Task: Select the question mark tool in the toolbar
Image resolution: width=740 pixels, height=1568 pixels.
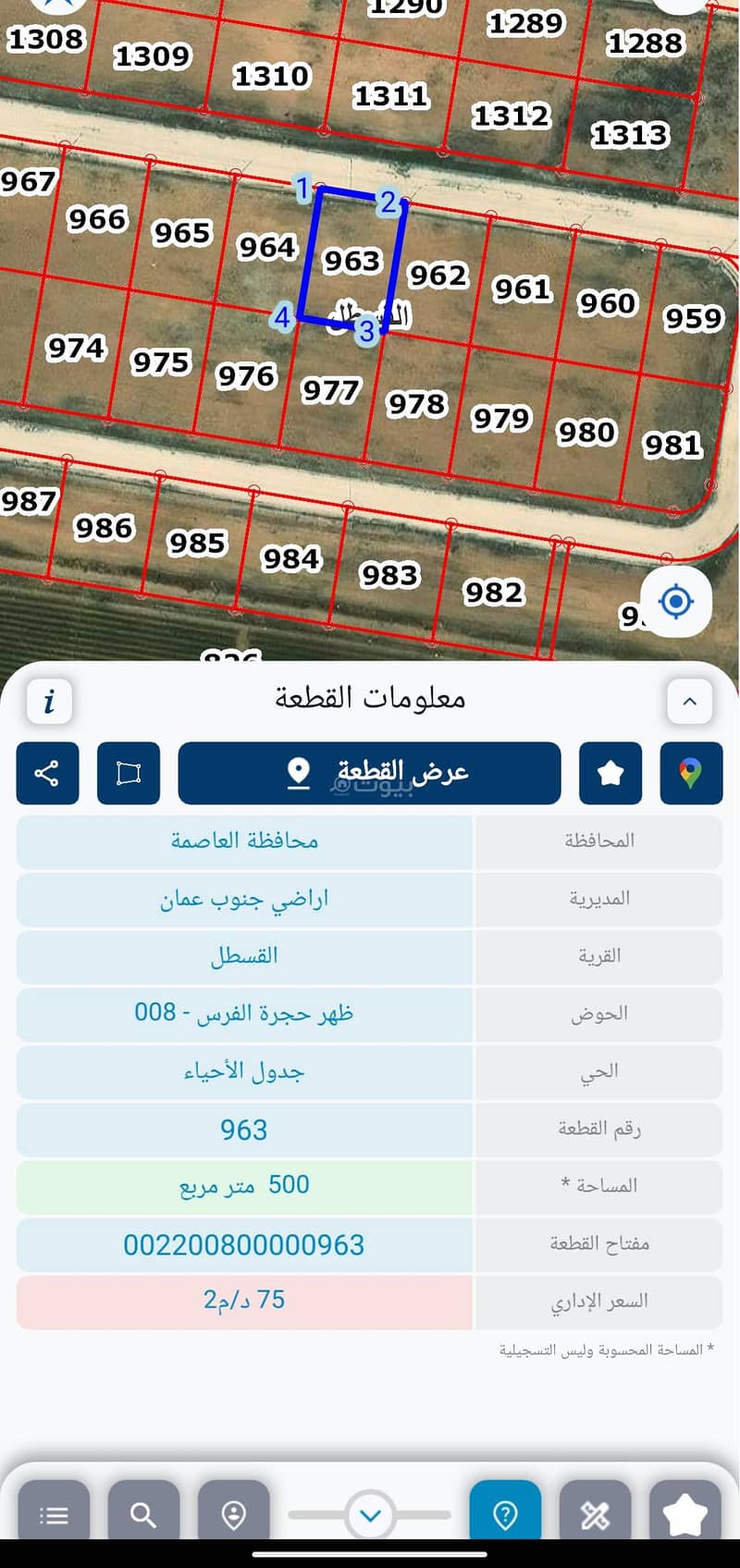Action: tap(505, 1514)
